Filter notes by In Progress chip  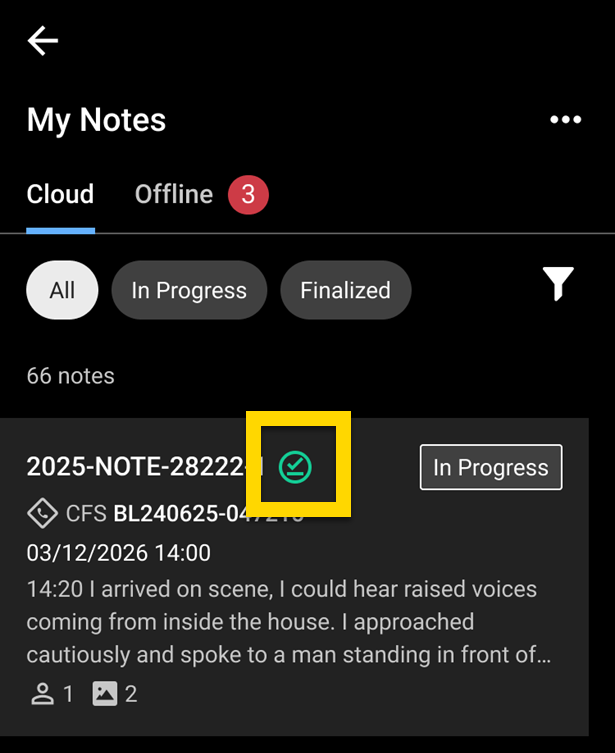(189, 291)
